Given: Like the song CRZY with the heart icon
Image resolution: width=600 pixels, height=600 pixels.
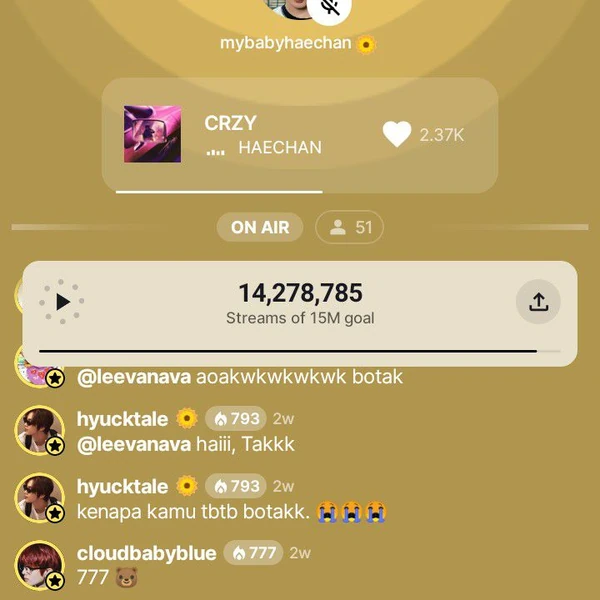Looking at the screenshot, I should (x=397, y=135).
